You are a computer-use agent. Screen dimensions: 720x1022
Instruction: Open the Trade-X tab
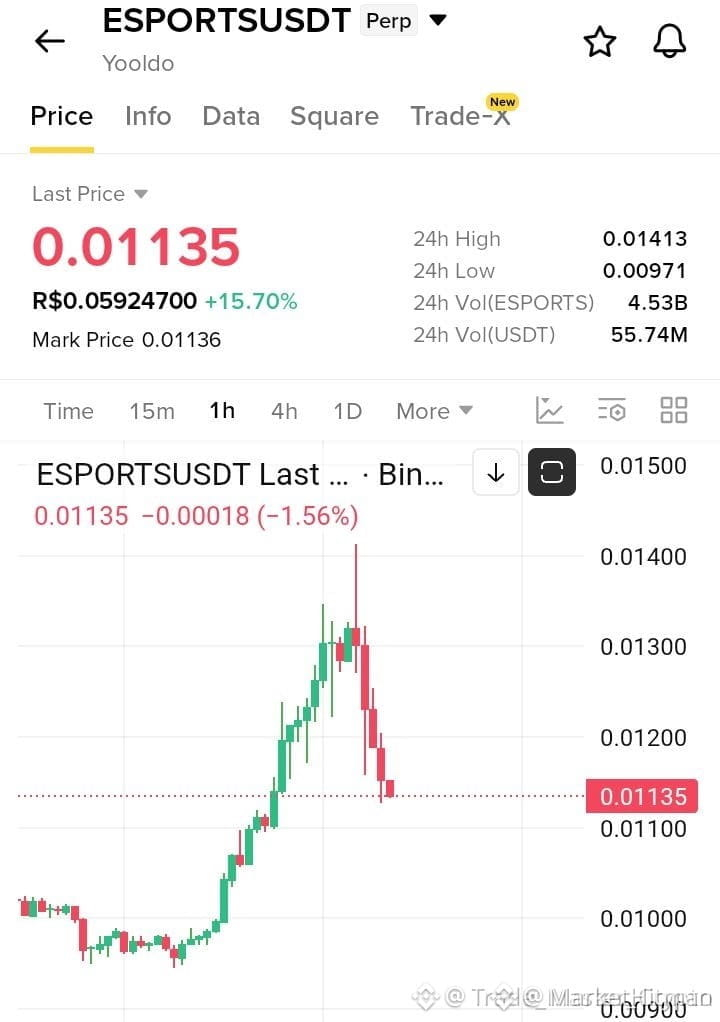tap(460, 116)
